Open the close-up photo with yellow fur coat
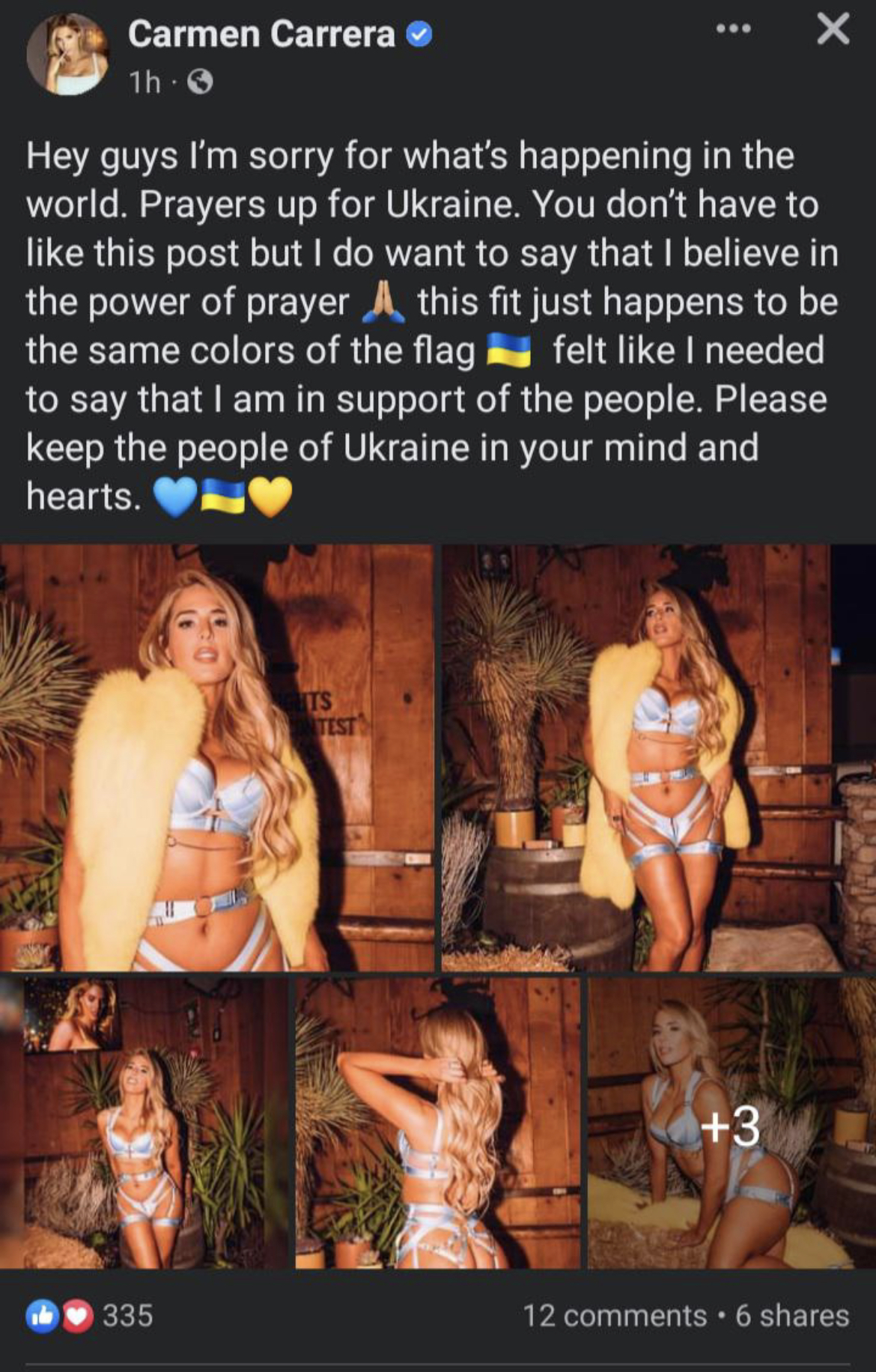876x1372 pixels. click(216, 758)
